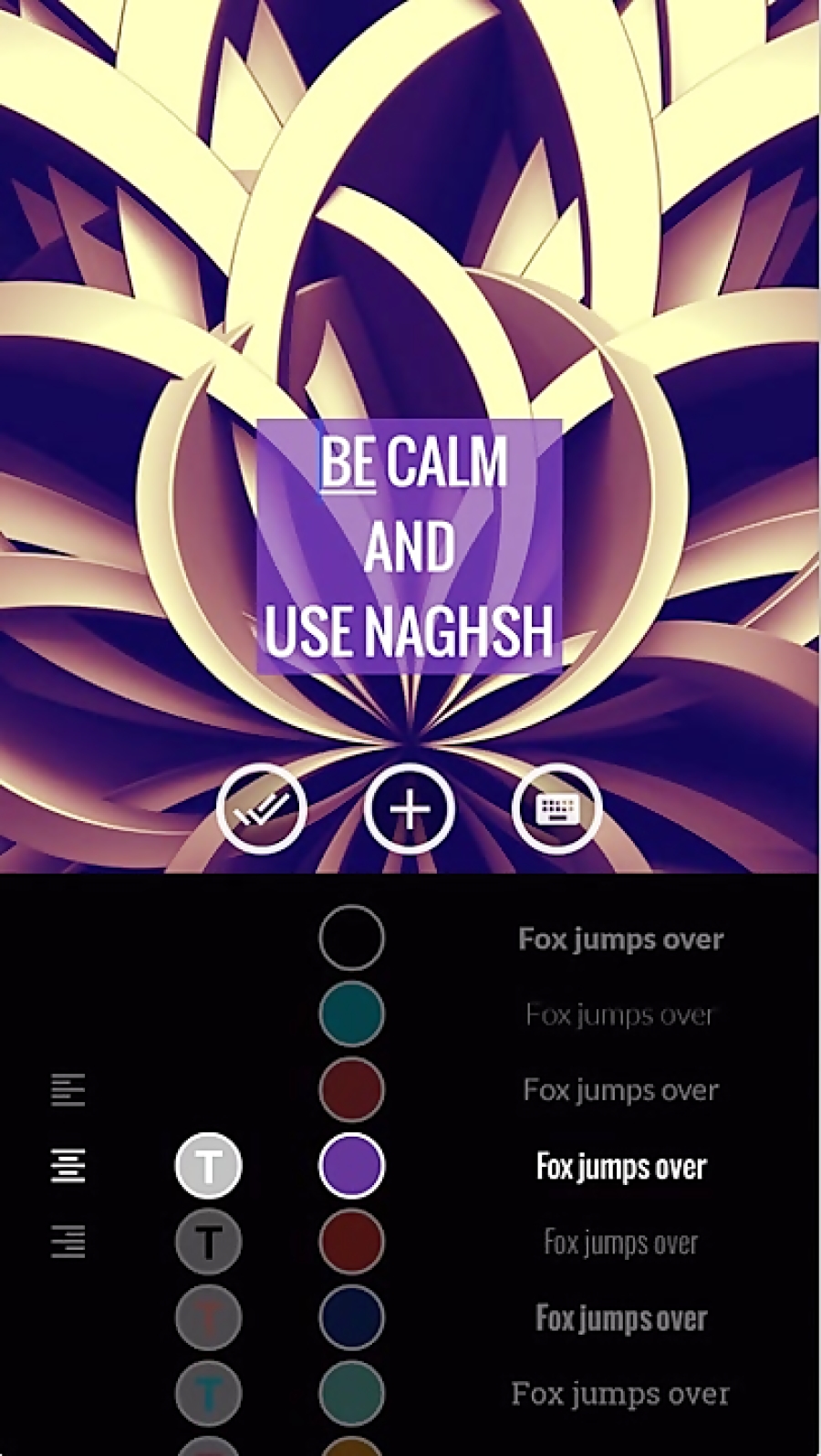Pick the purple color swatch
This screenshot has height=1456, width=821.
(351, 1166)
